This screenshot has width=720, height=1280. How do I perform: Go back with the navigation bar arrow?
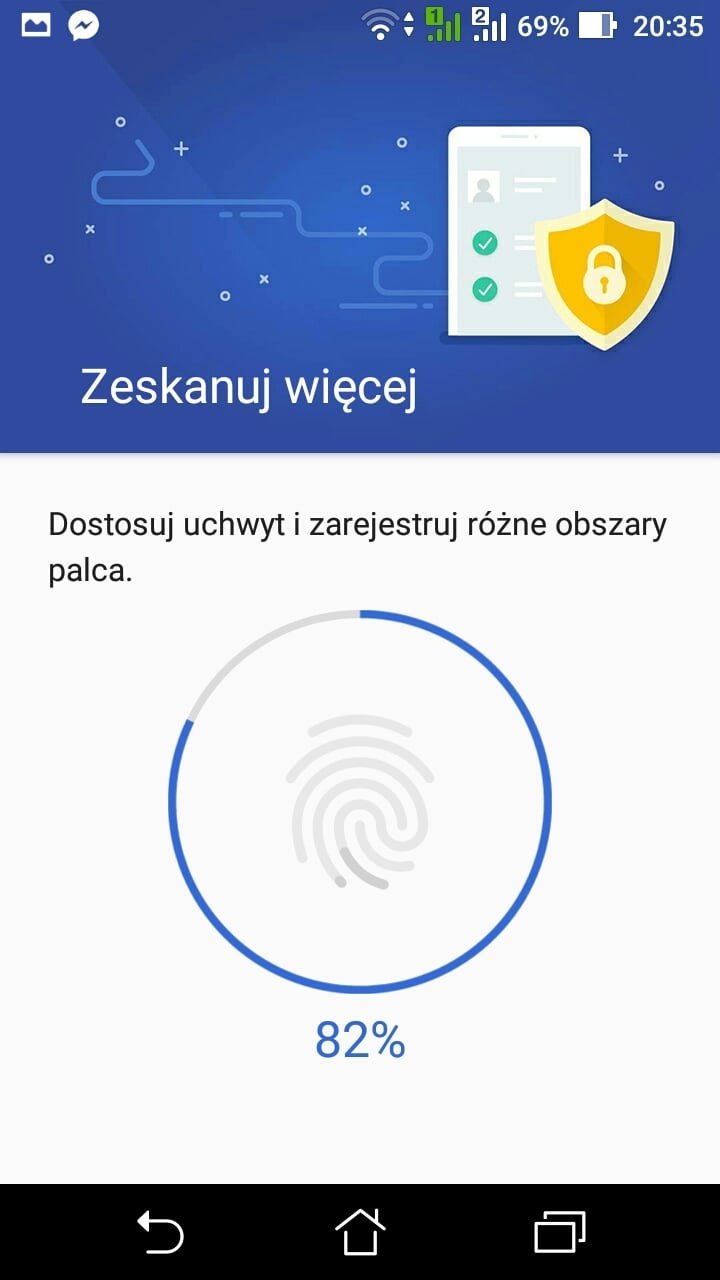[x=160, y=1231]
